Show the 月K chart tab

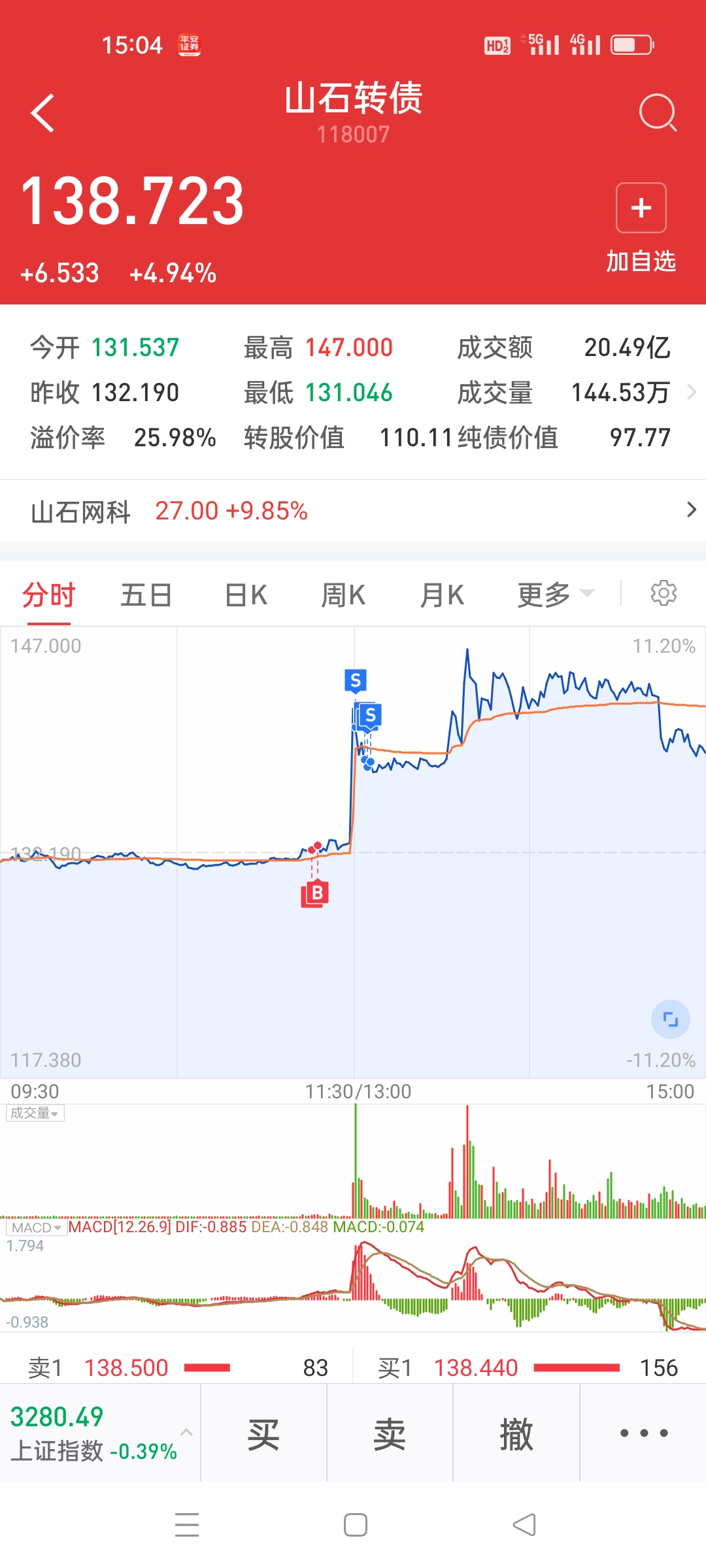(442, 595)
